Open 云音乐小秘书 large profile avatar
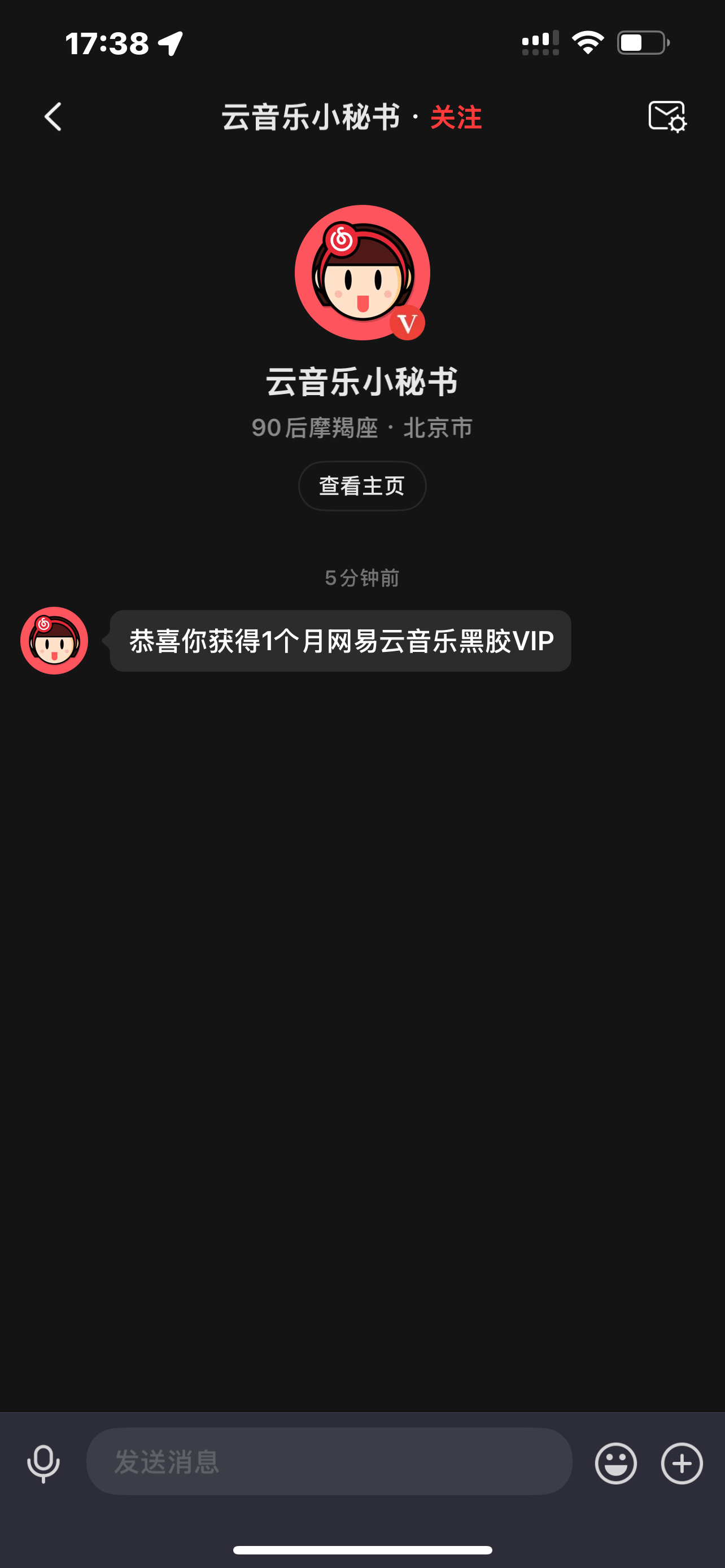The height and width of the screenshot is (1568, 725). point(362,272)
